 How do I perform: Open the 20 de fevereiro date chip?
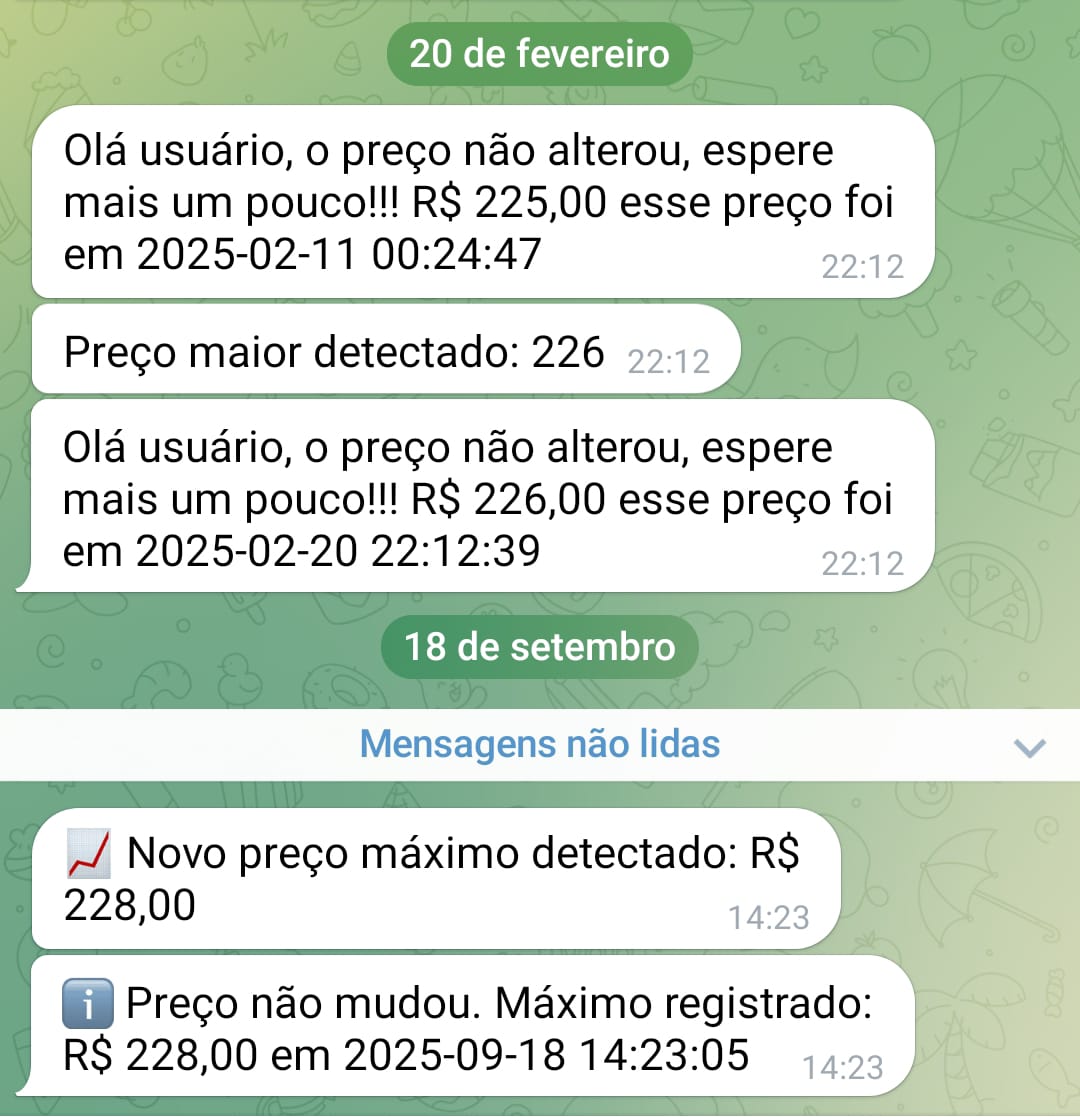click(540, 54)
